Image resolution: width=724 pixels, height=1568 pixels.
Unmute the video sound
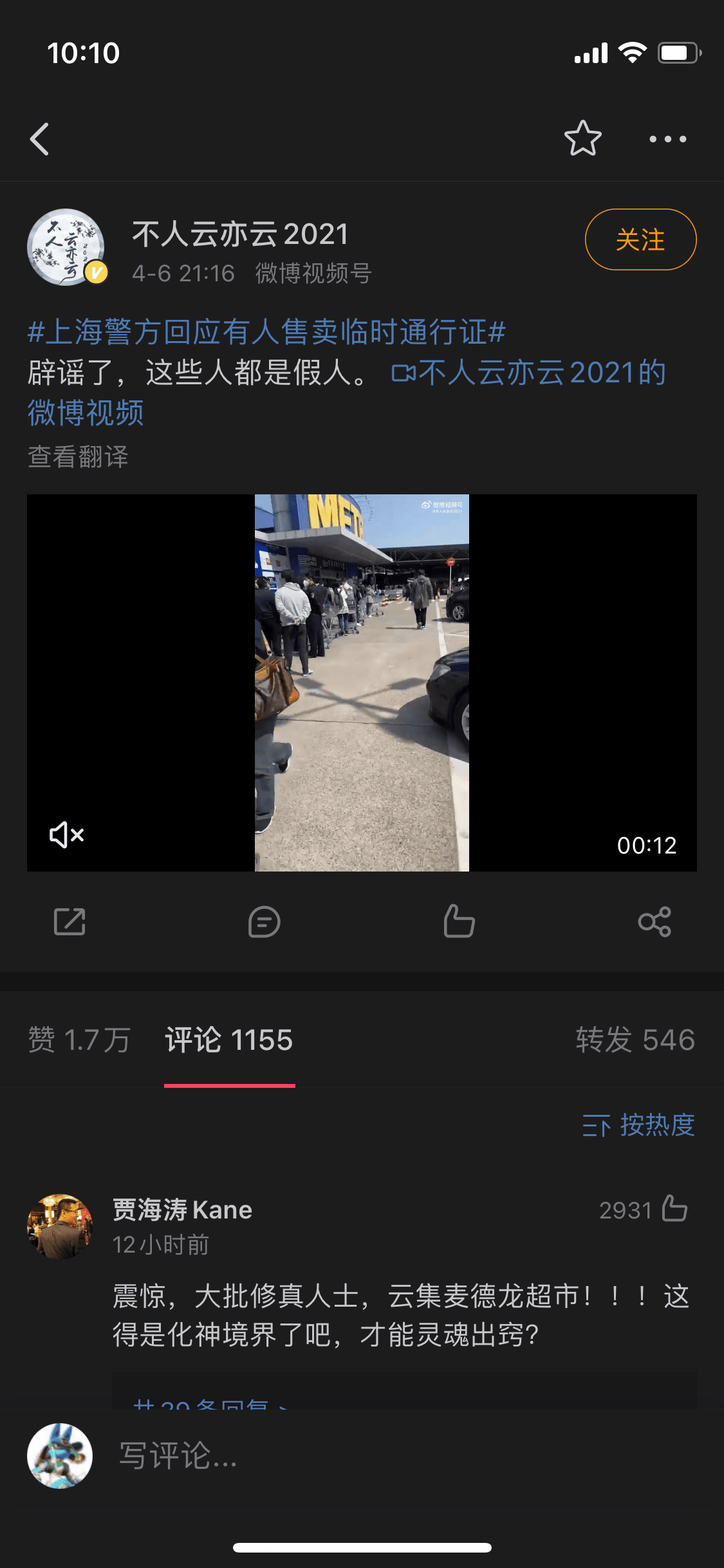point(67,835)
